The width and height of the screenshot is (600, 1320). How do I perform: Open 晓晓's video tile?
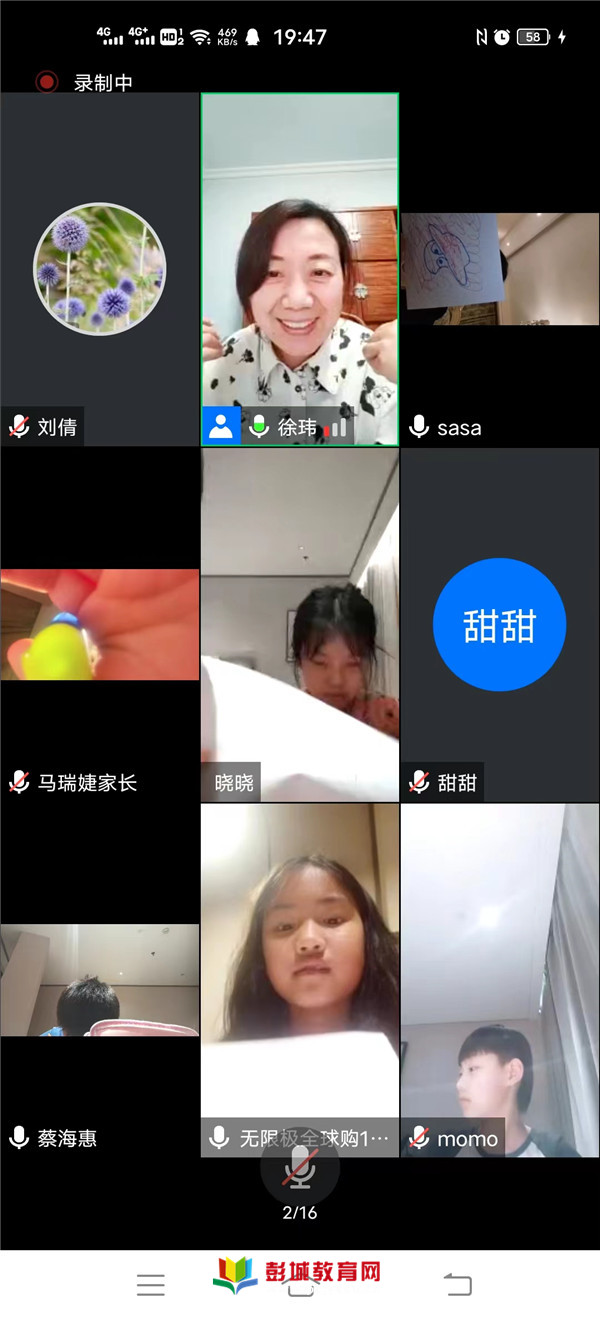pyautogui.click(x=300, y=625)
